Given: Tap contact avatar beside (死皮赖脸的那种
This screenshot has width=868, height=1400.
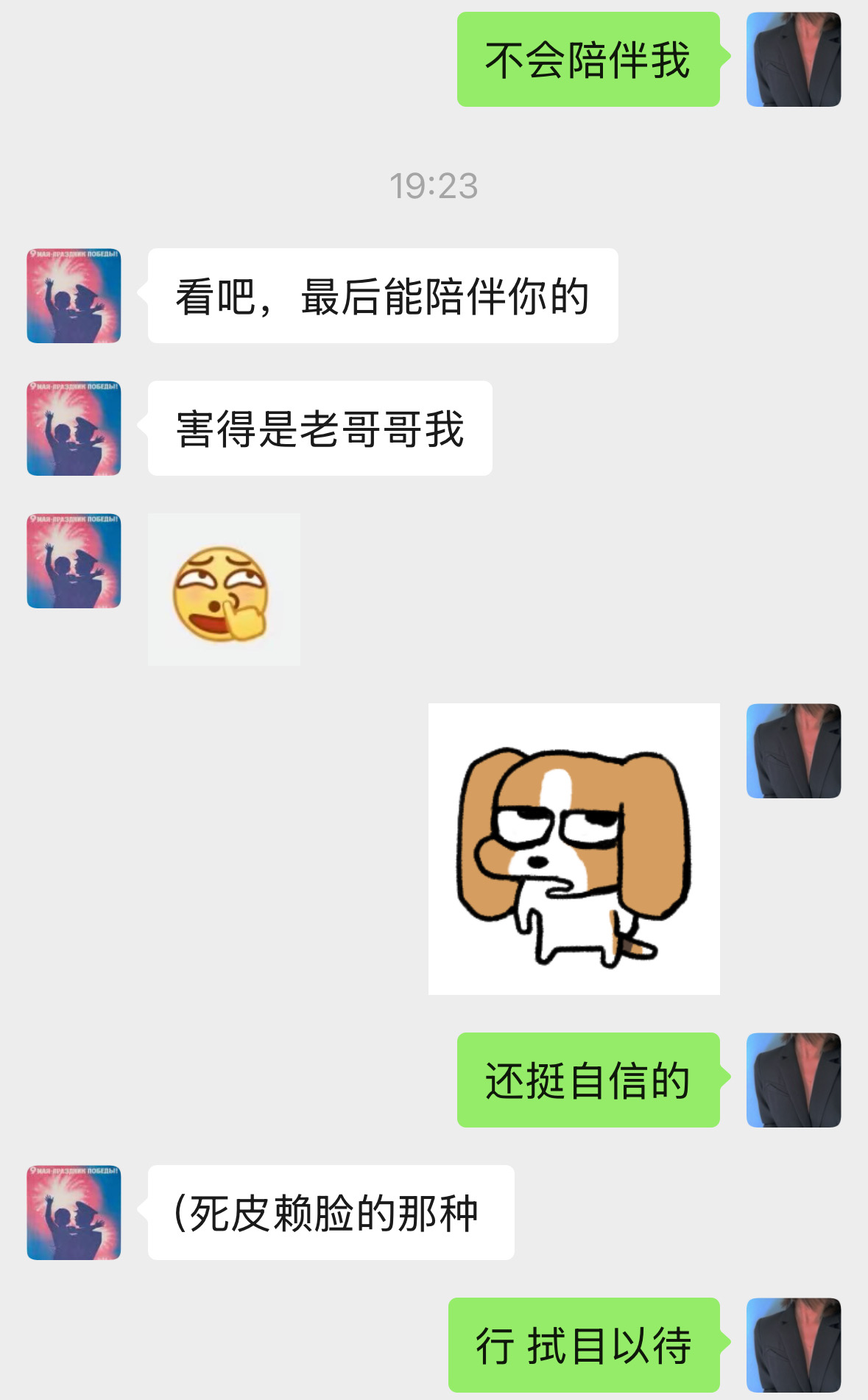Looking at the screenshot, I should tap(74, 1213).
